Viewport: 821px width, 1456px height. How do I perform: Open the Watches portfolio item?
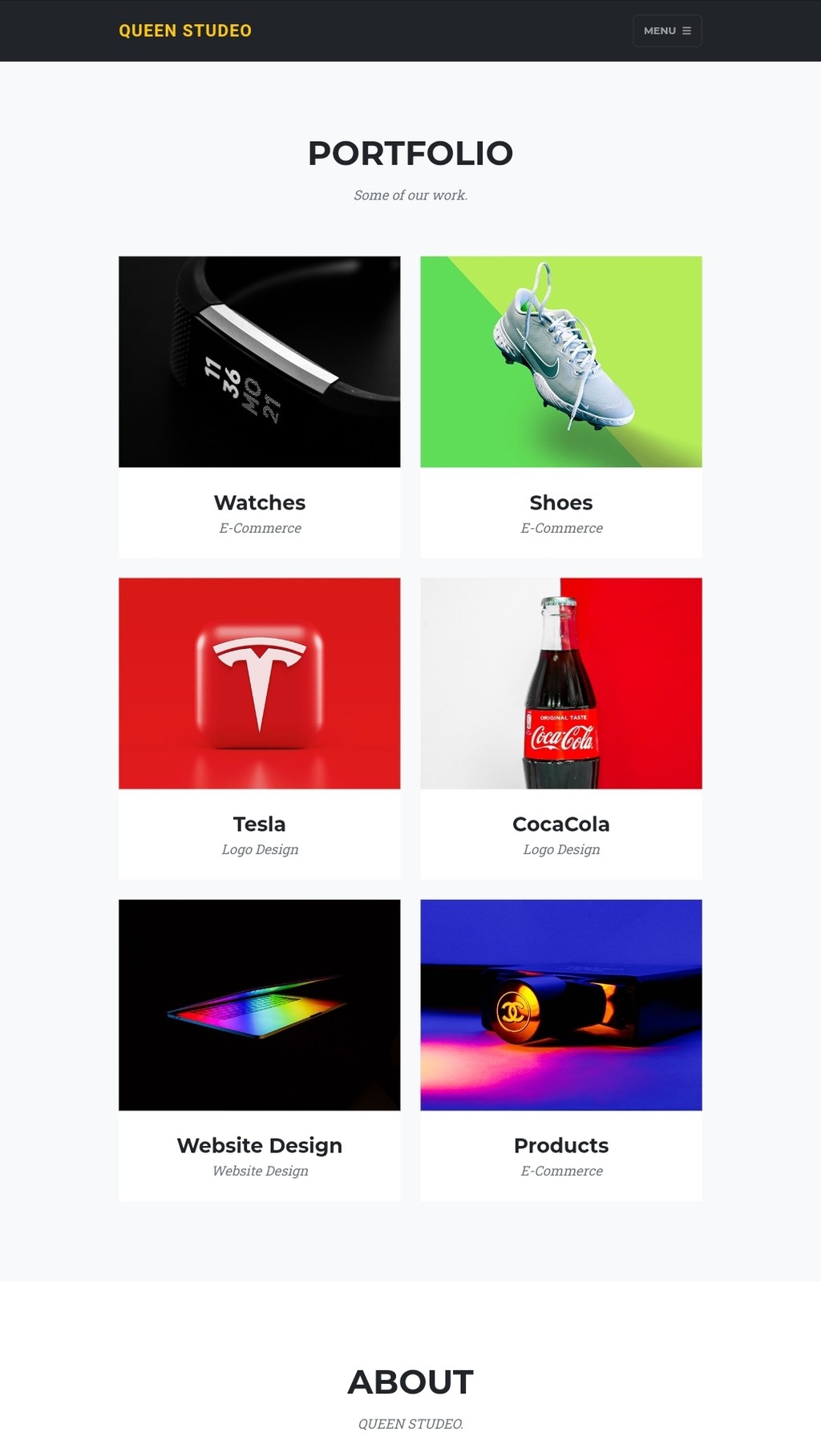[259, 406]
